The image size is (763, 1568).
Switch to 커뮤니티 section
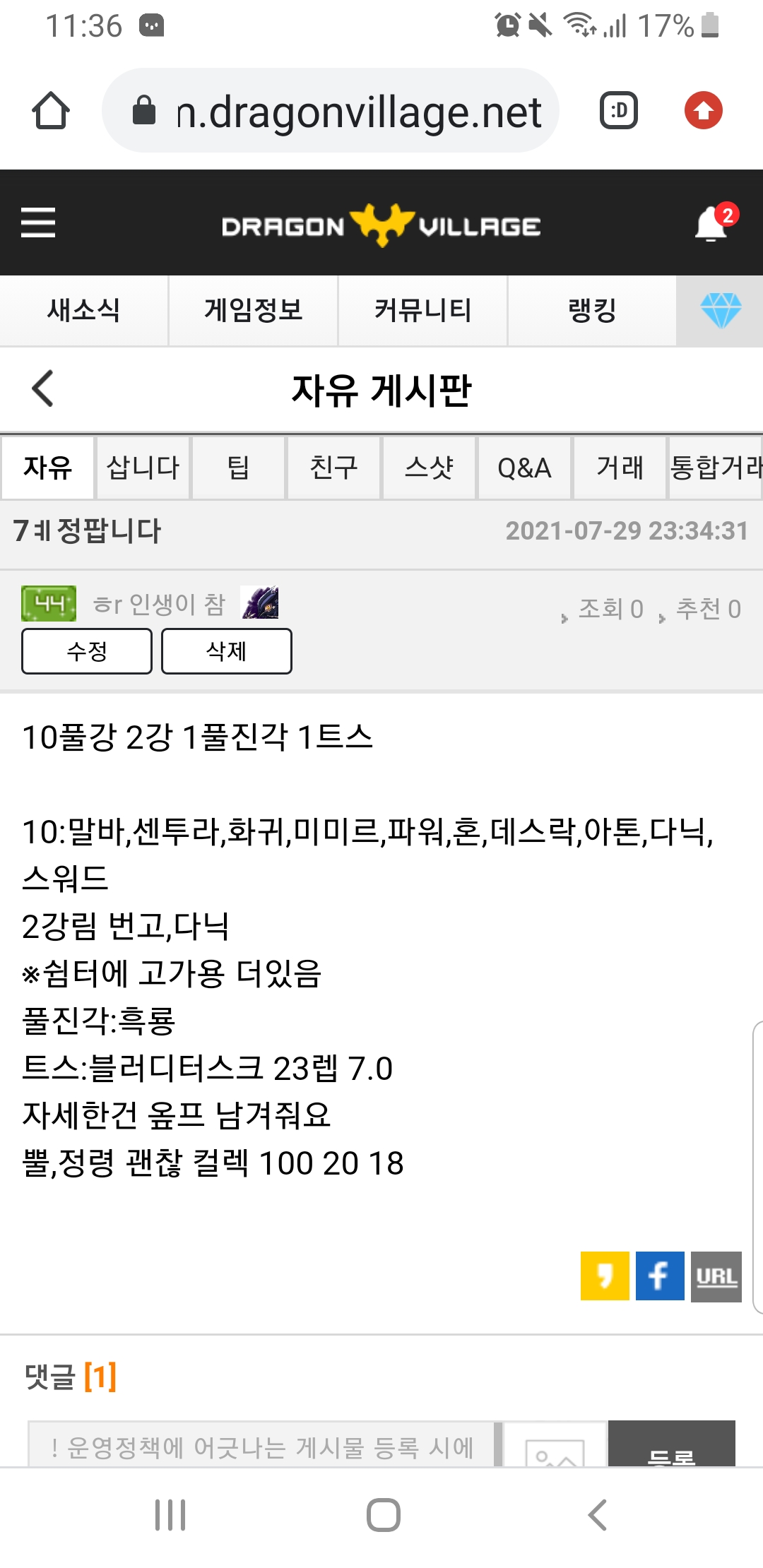422,310
